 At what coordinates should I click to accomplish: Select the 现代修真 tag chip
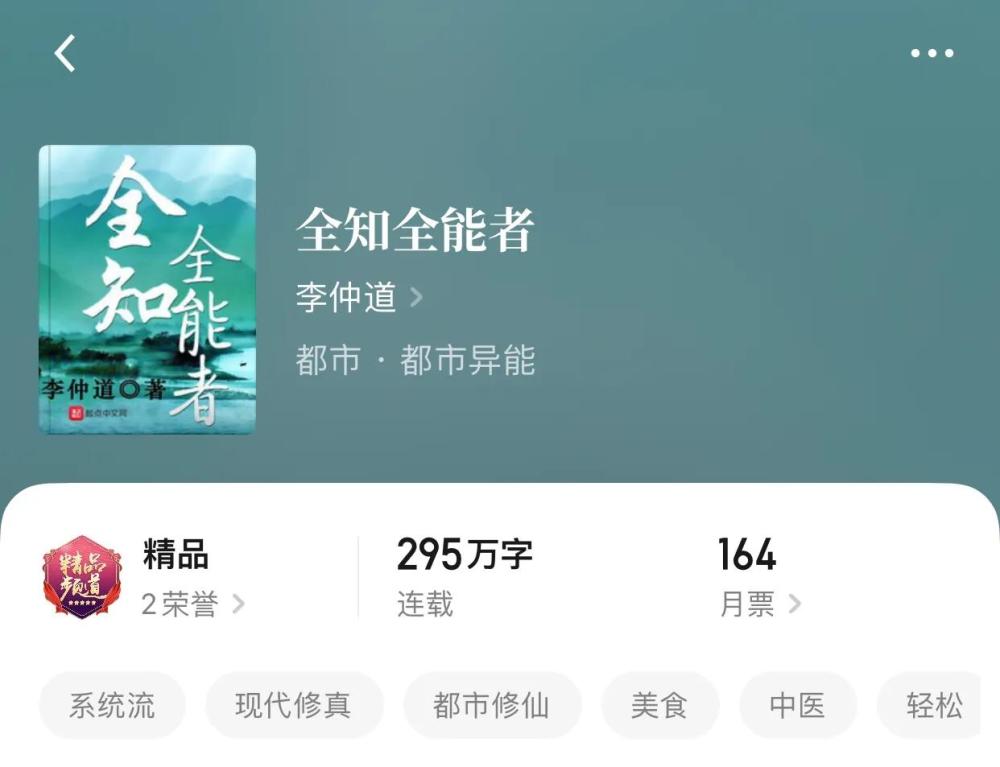(294, 706)
